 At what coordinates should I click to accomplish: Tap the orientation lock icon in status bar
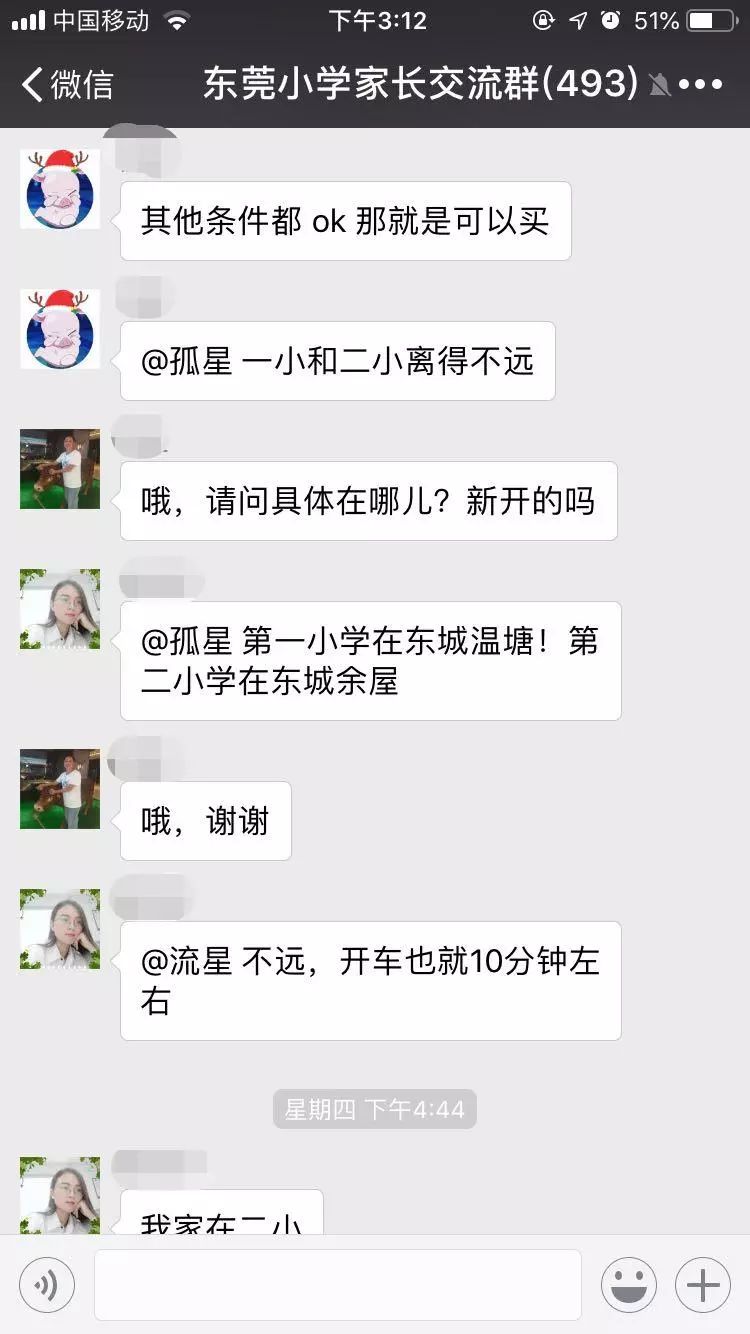[x=541, y=20]
